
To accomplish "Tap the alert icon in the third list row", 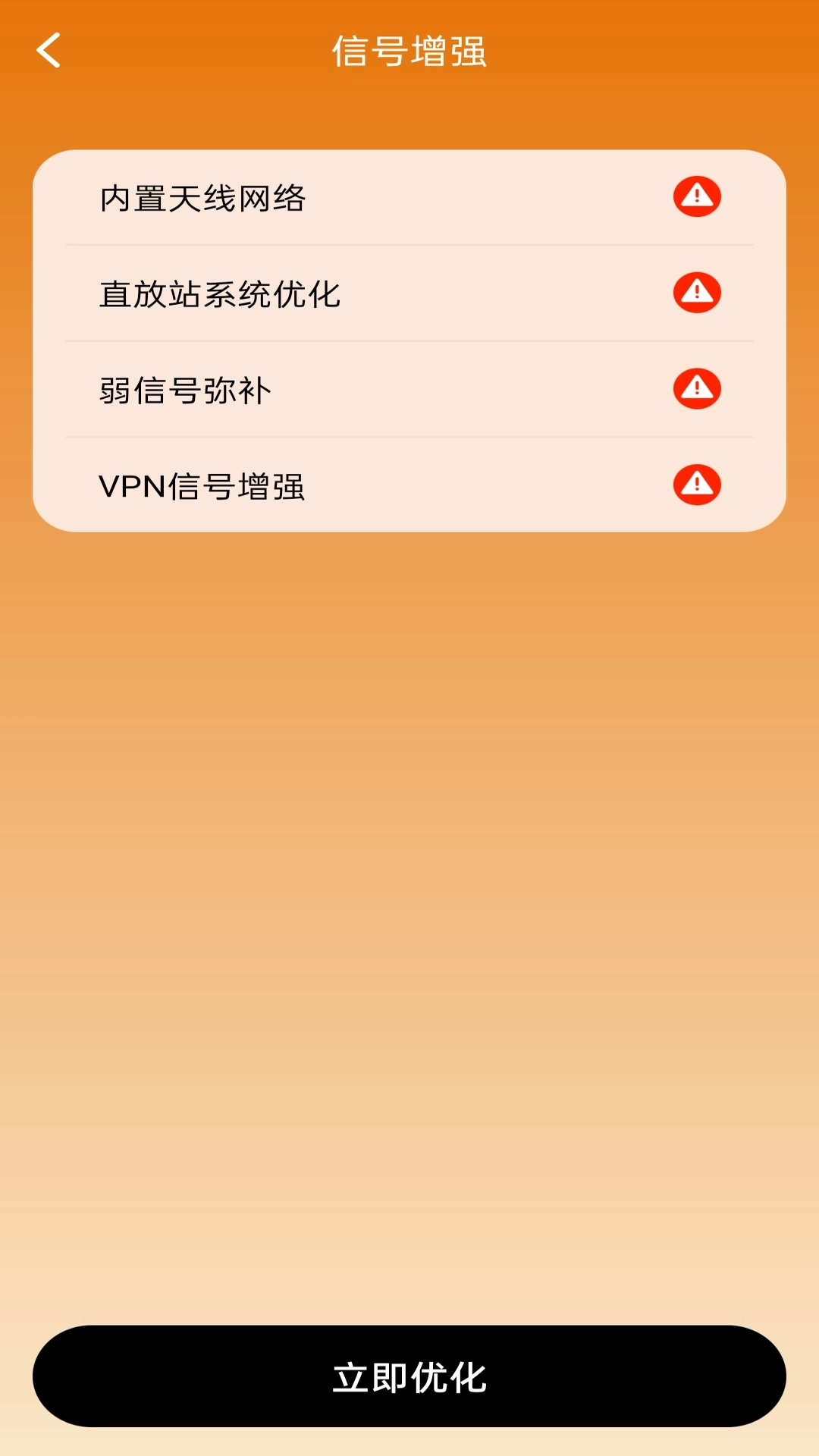I will (696, 389).
